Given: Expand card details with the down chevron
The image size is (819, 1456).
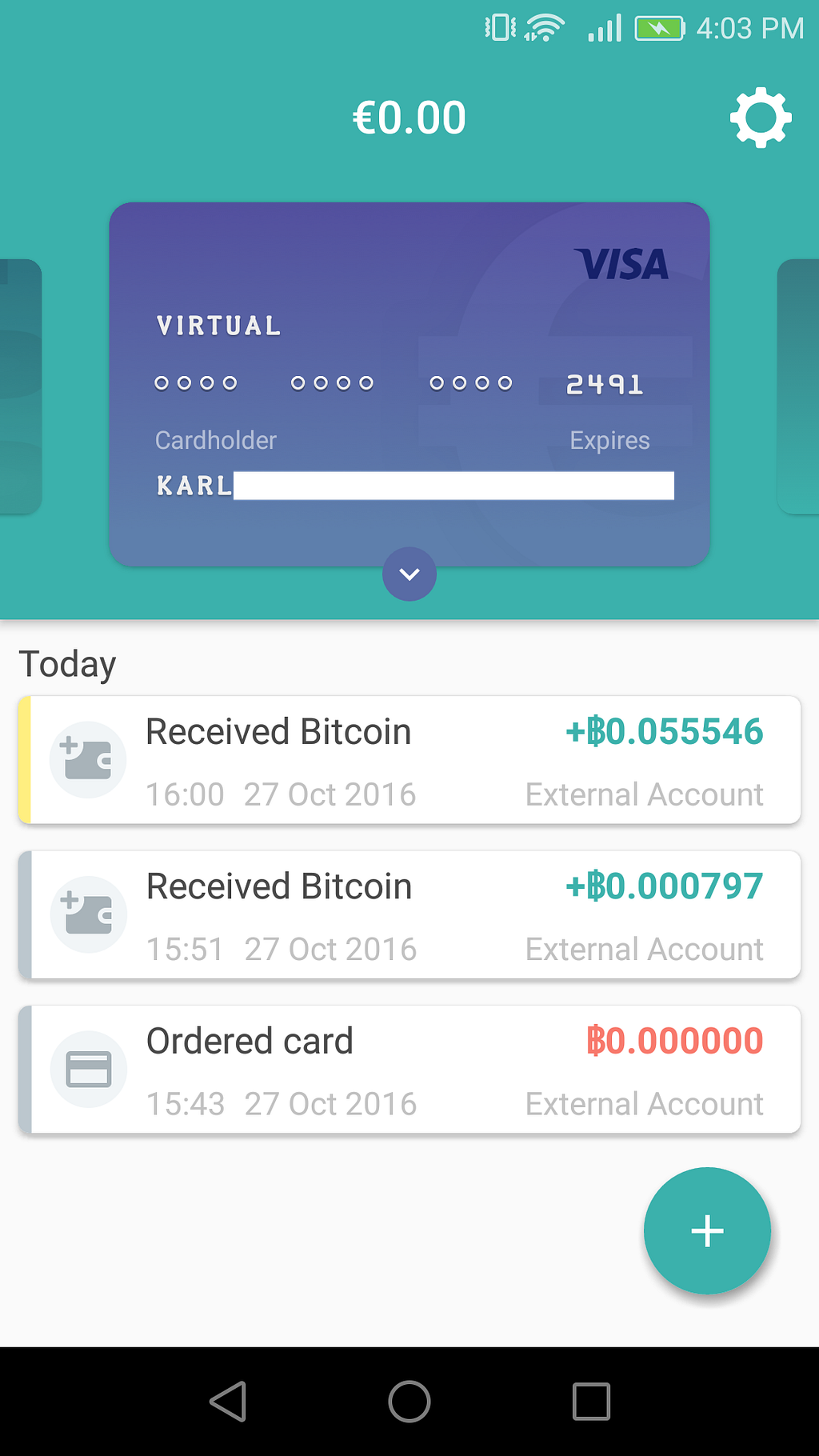Looking at the screenshot, I should [x=409, y=574].
